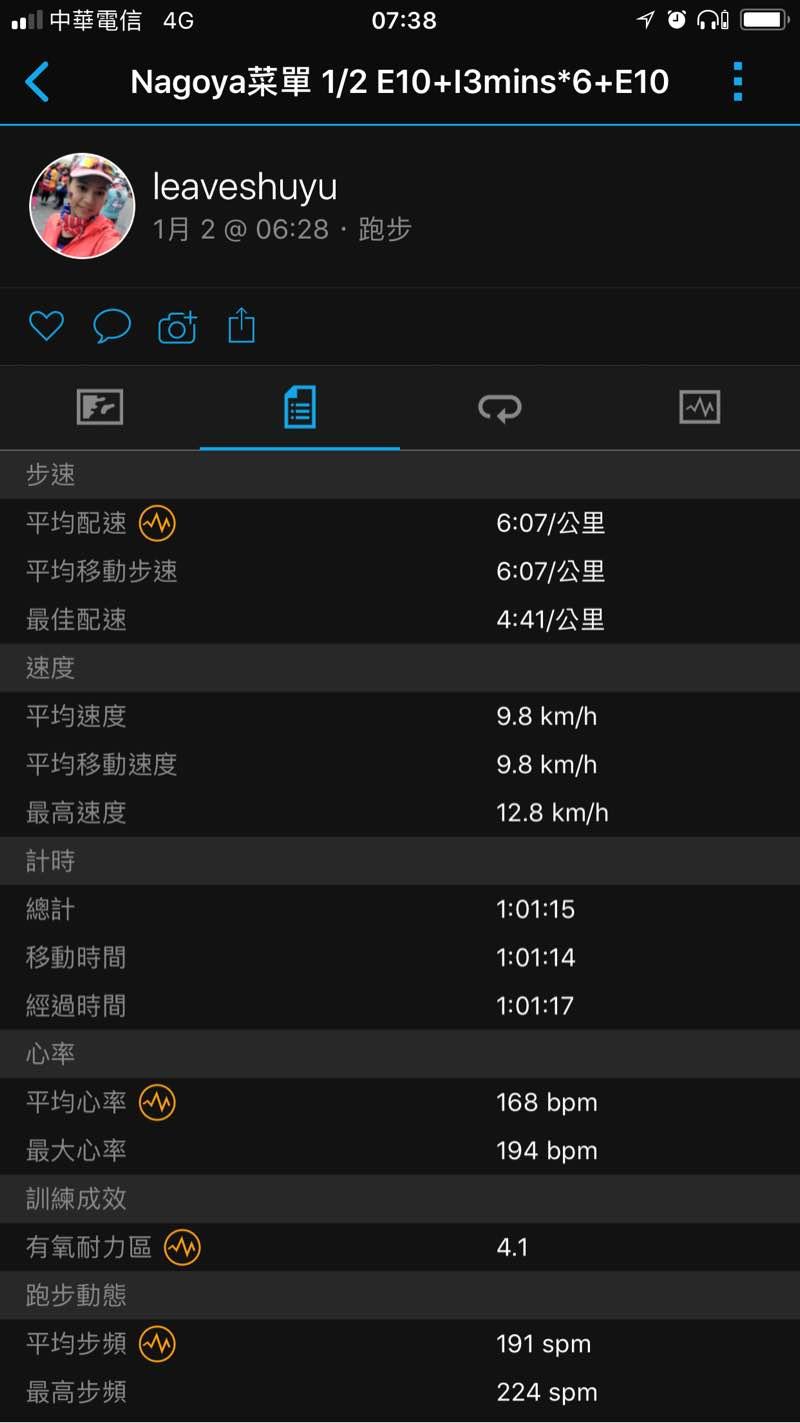Switch to the laps tab
The image size is (800, 1423).
pyautogui.click(x=500, y=407)
